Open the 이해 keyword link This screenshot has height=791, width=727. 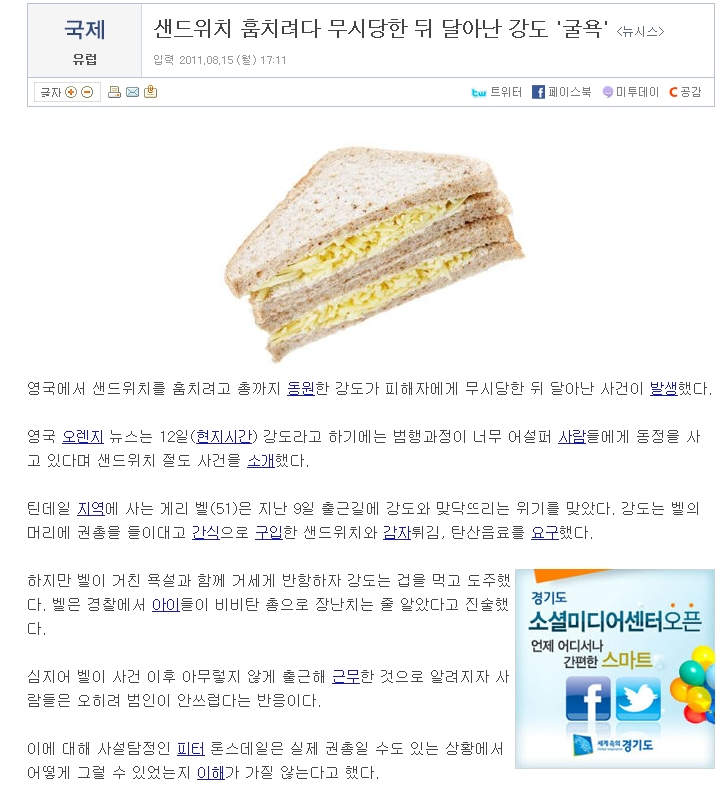(210, 773)
